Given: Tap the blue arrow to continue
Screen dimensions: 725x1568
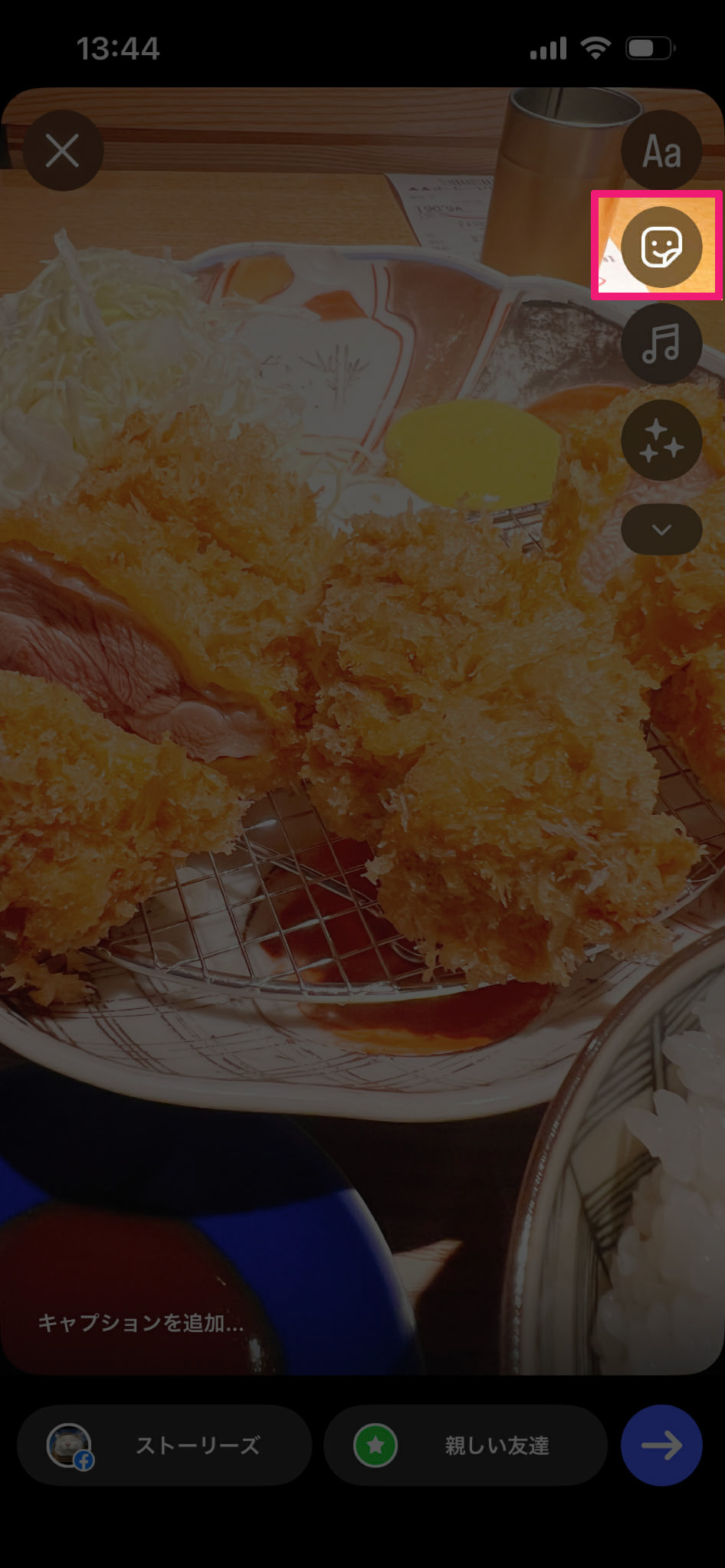Looking at the screenshot, I should click(661, 1445).
